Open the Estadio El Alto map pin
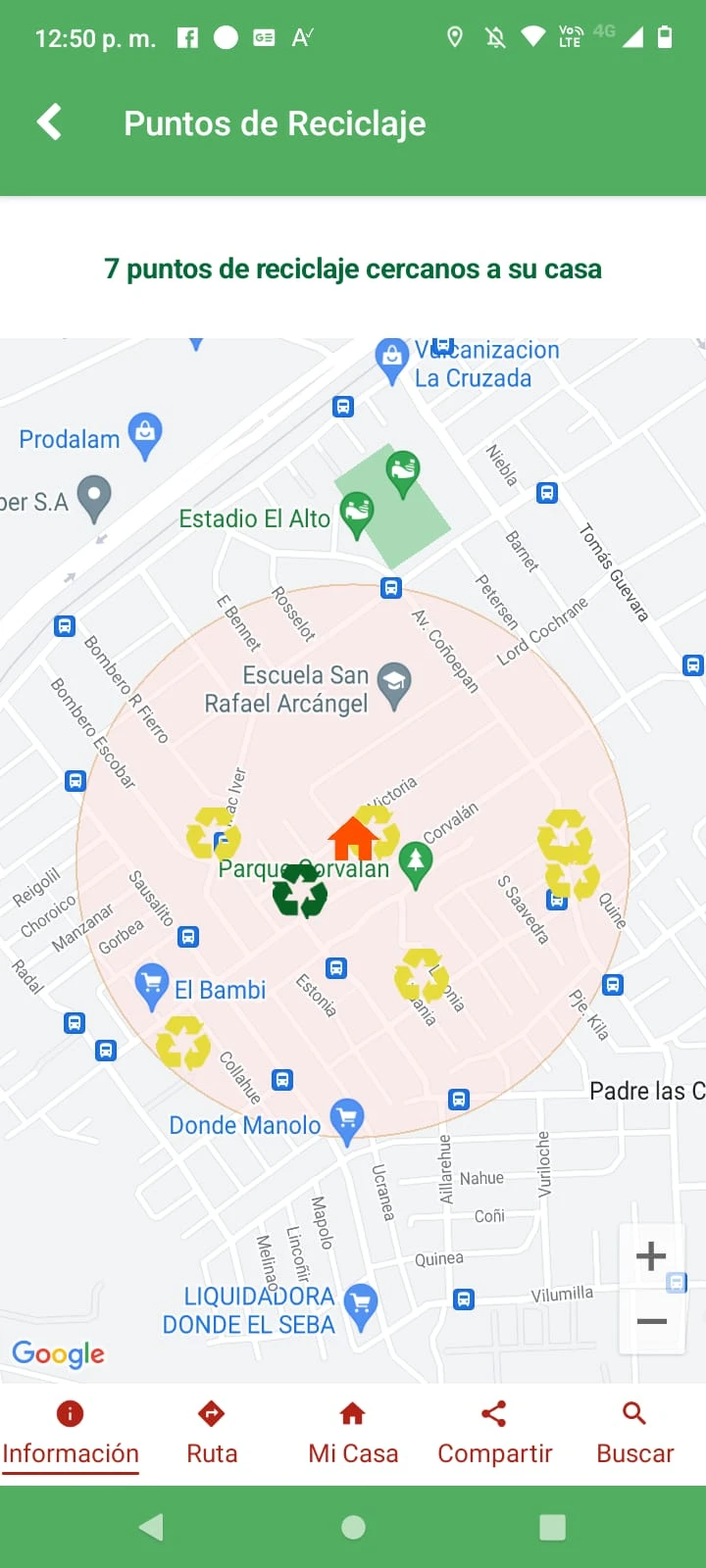The height and width of the screenshot is (1568, 706). [357, 514]
